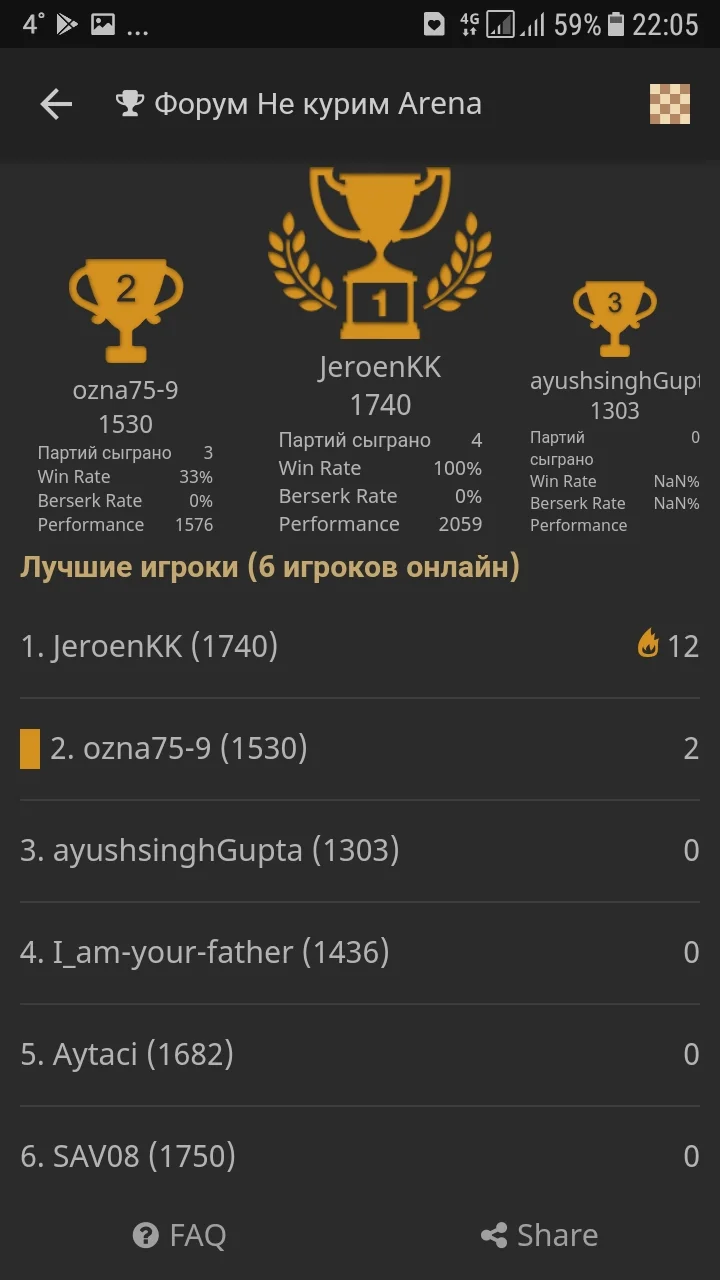Select ayushsinghGupta in the standings
720x1280 pixels.
pyautogui.click(x=211, y=850)
